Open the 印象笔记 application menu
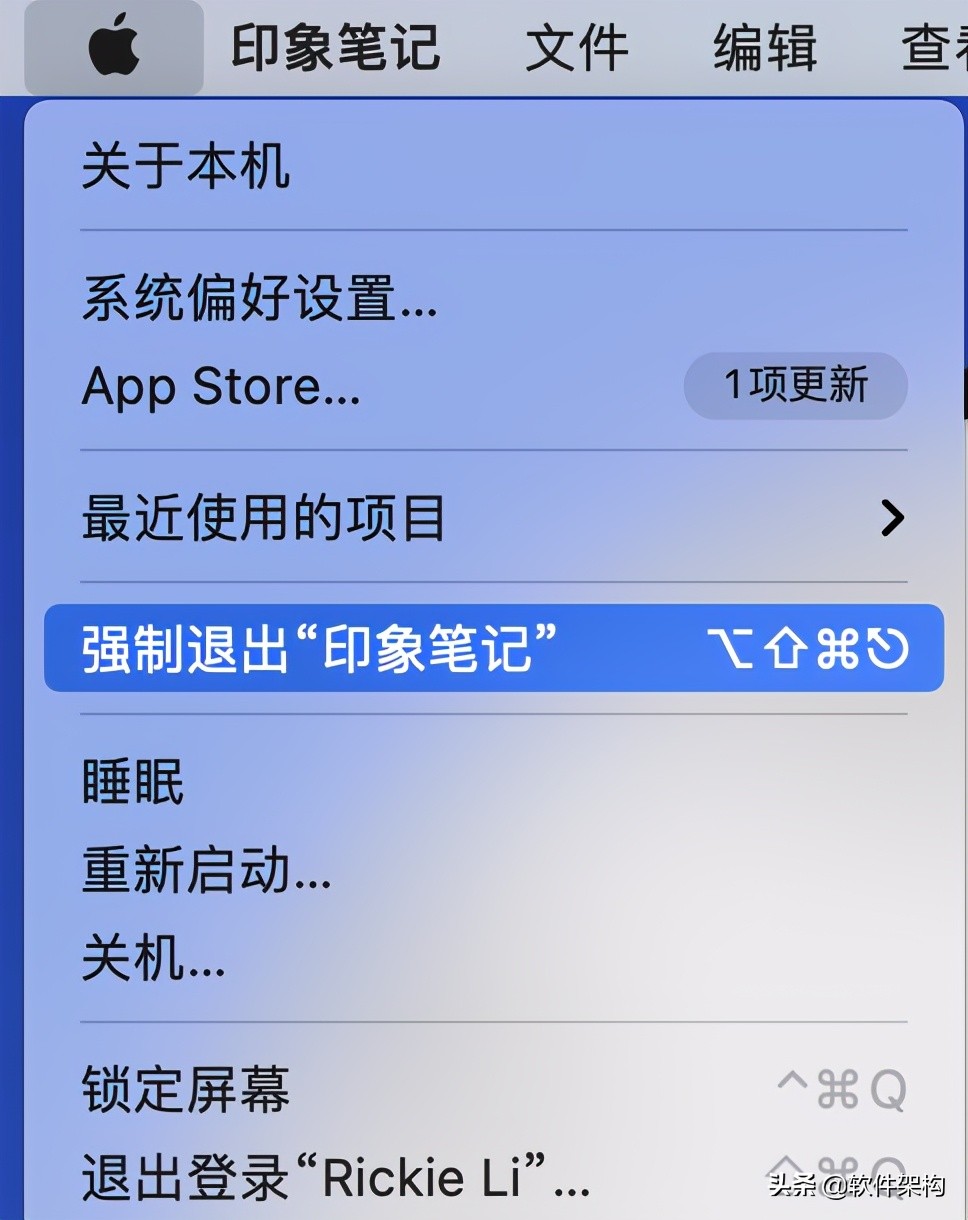The height and width of the screenshot is (1220, 968). click(x=333, y=47)
